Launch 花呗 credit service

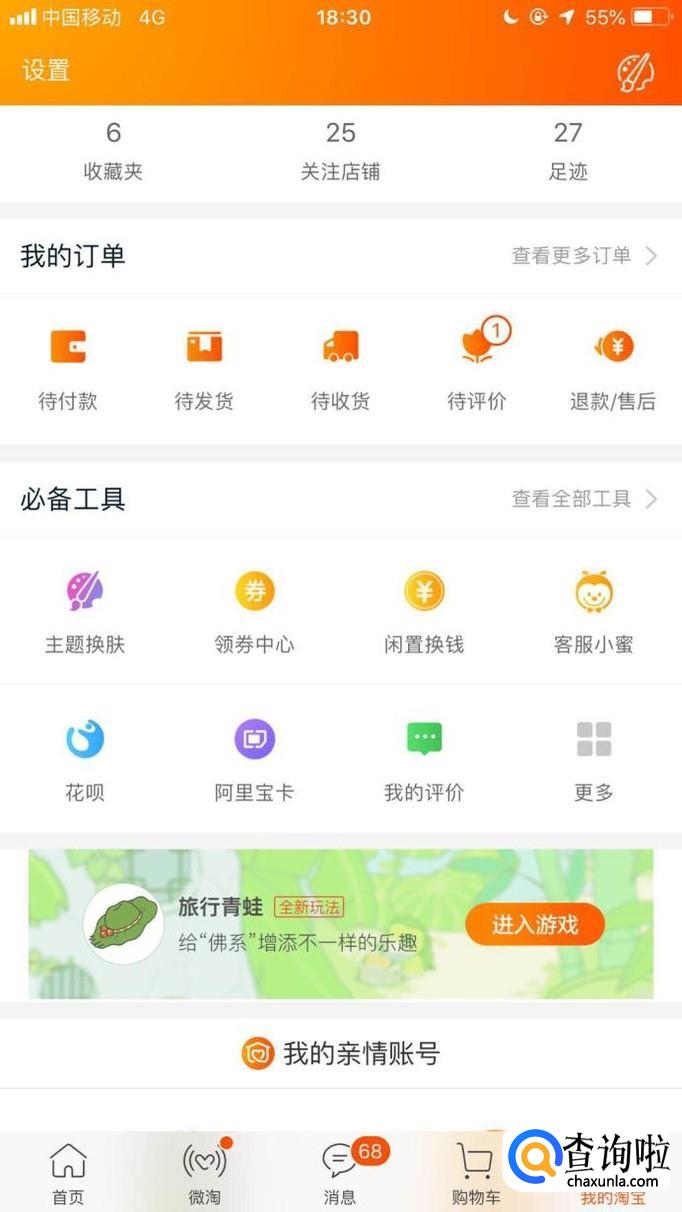tap(85, 759)
